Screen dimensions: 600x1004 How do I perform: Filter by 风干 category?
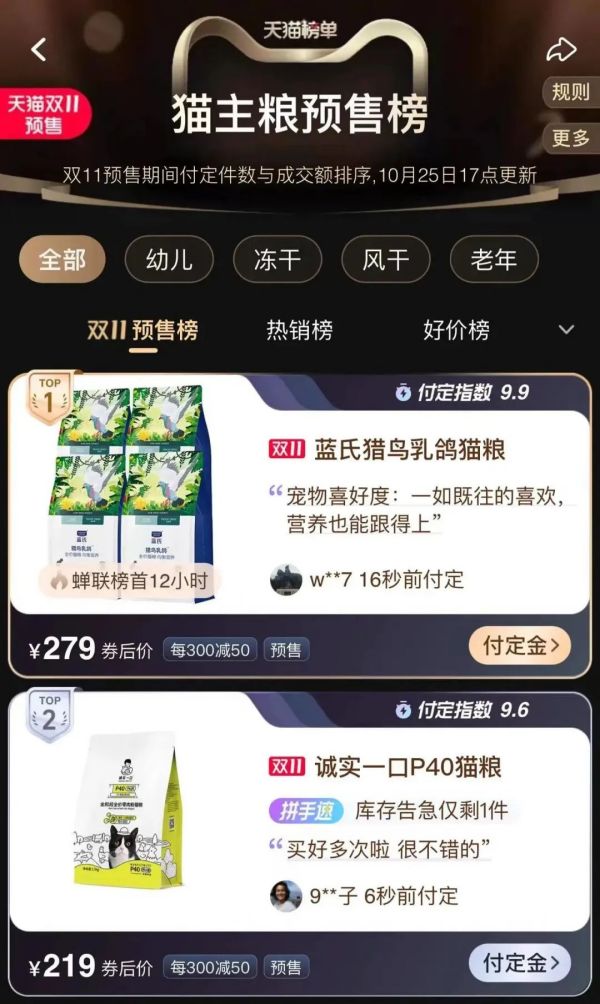[386, 260]
